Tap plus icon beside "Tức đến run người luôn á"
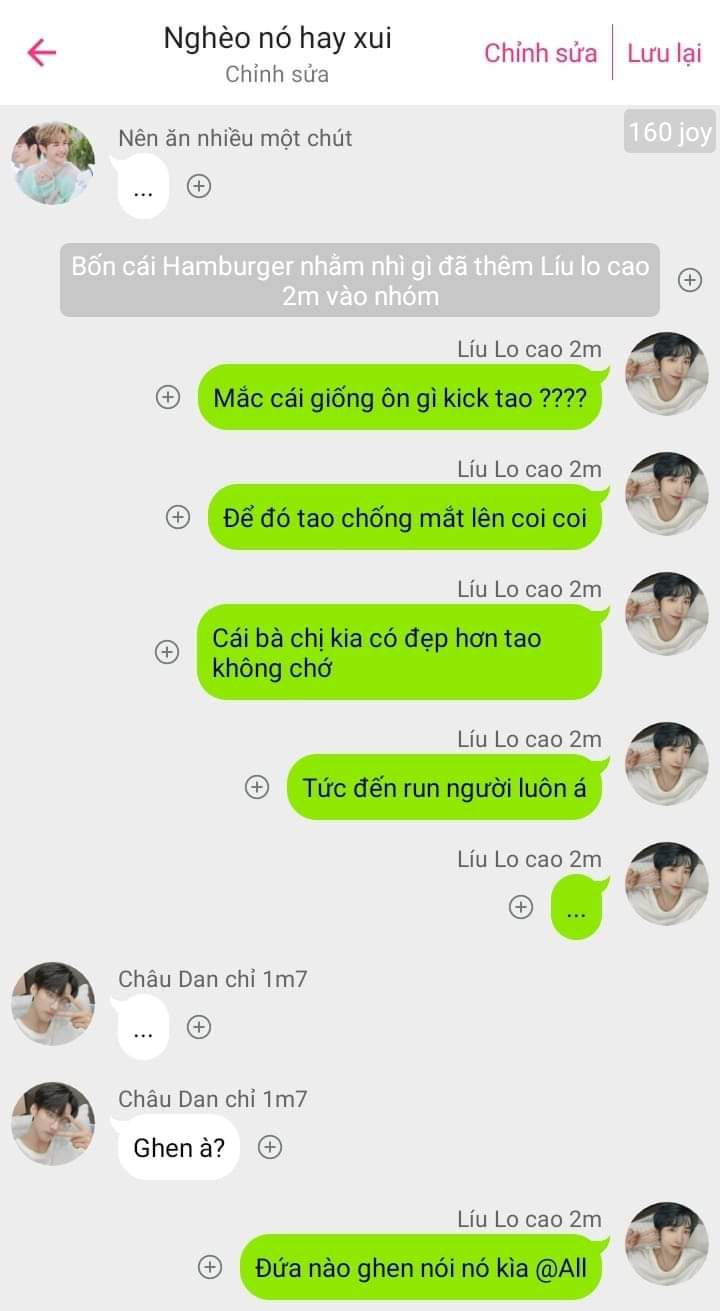The width and height of the screenshot is (720, 1311). point(257,787)
